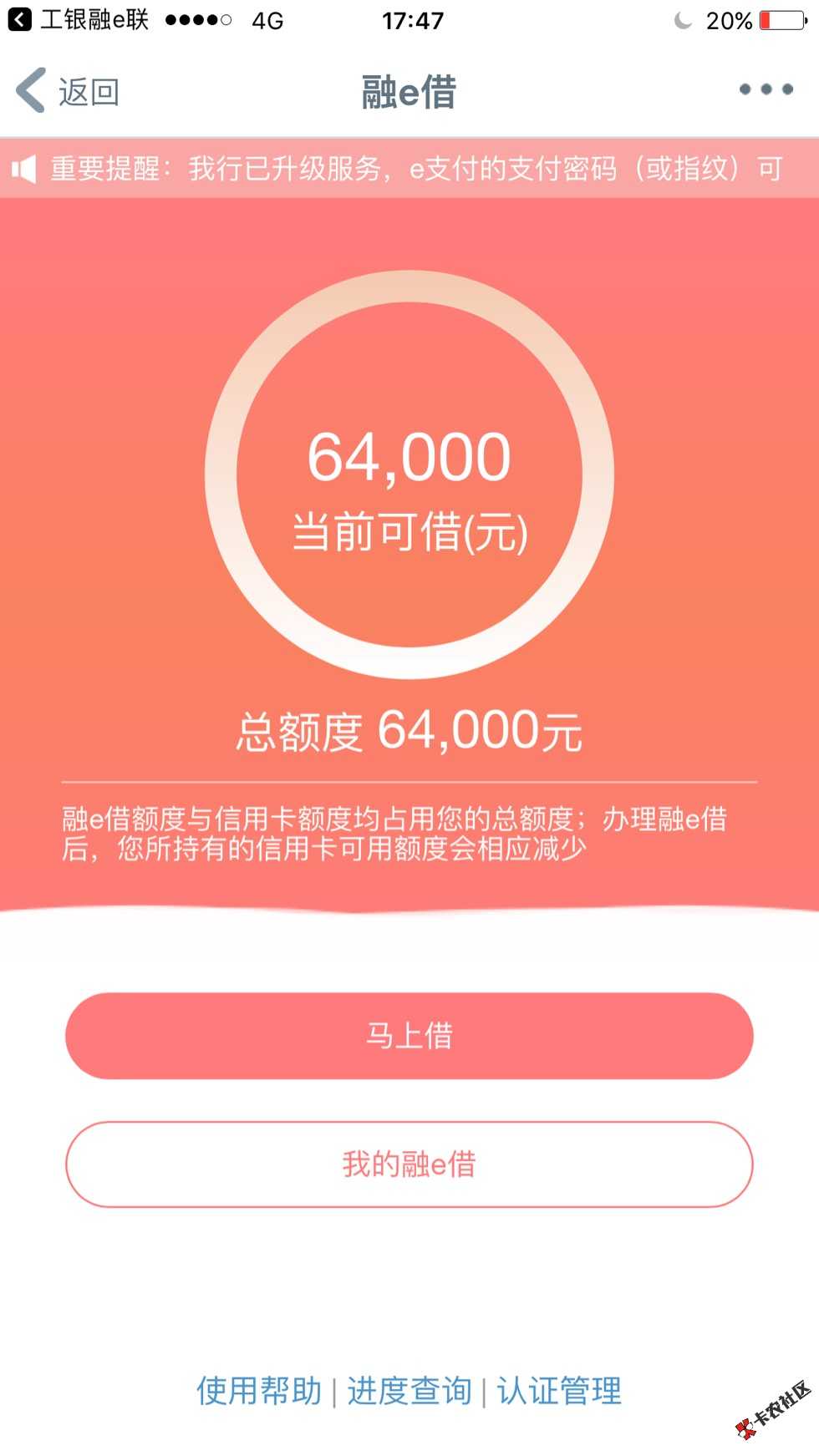Open 我的融e借
Screen dimensions: 819x1456
(x=409, y=1164)
